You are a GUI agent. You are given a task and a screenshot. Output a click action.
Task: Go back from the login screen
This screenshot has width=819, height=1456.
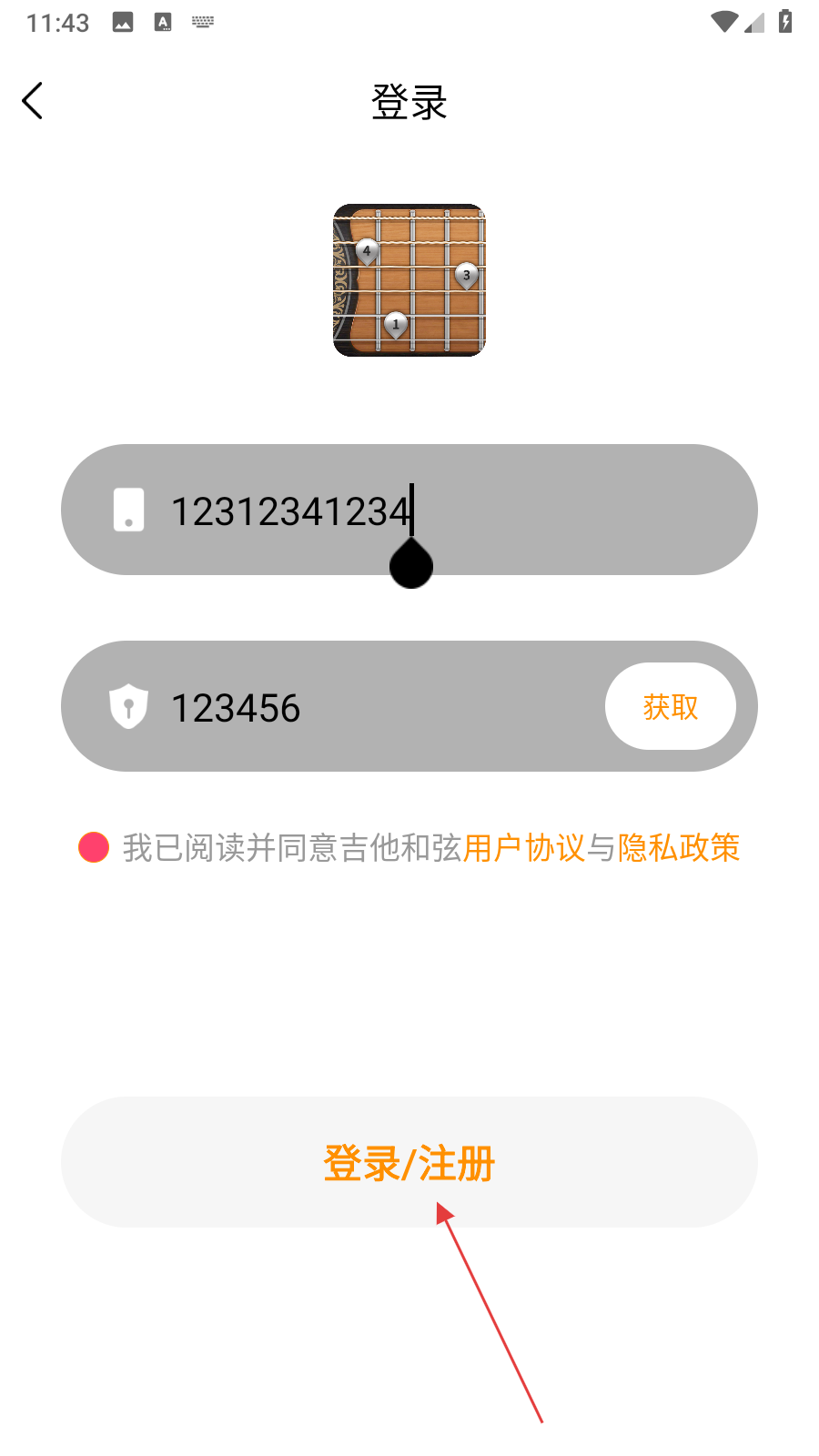(x=33, y=101)
